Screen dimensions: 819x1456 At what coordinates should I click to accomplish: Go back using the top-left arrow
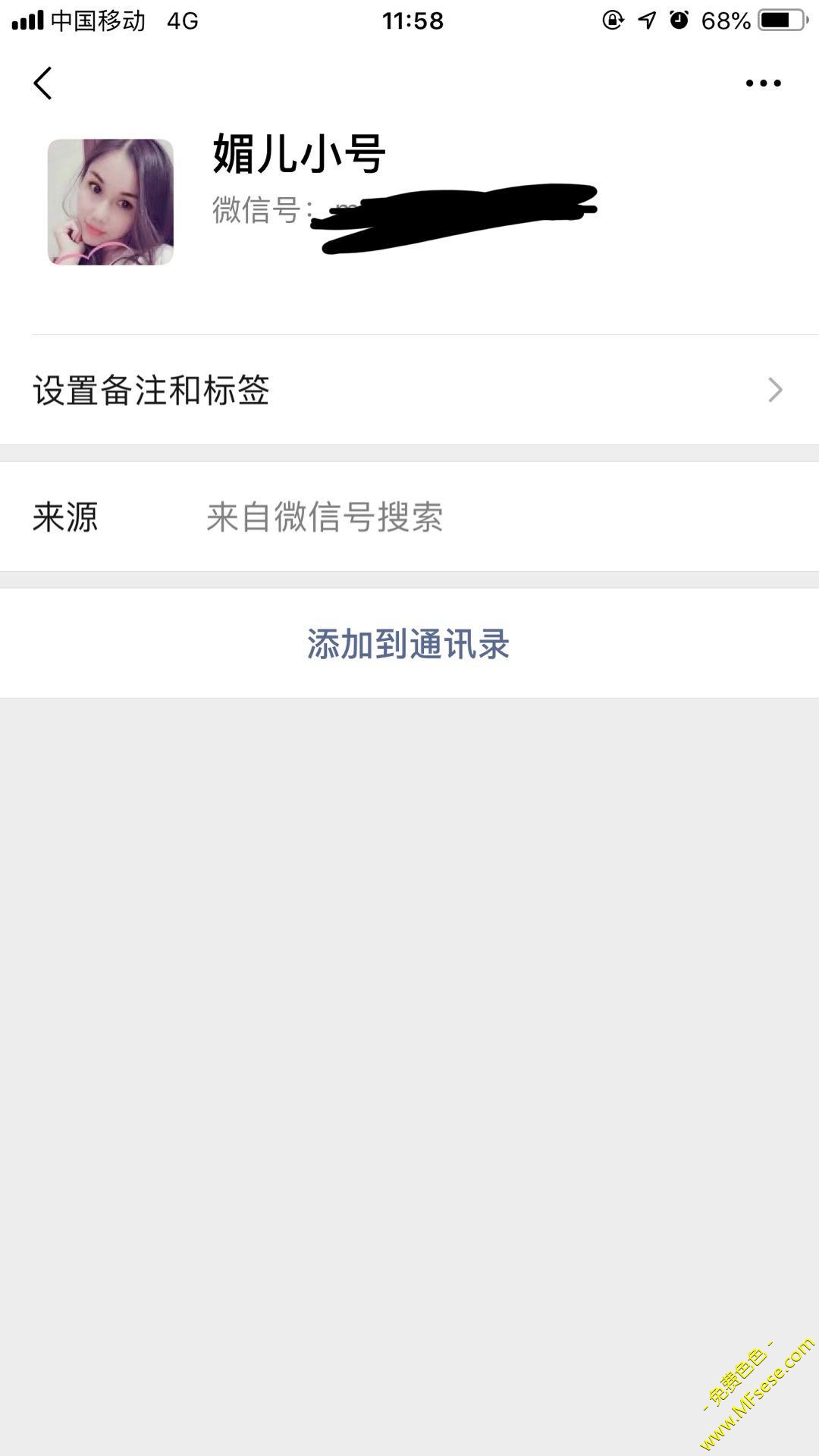pos(43,83)
